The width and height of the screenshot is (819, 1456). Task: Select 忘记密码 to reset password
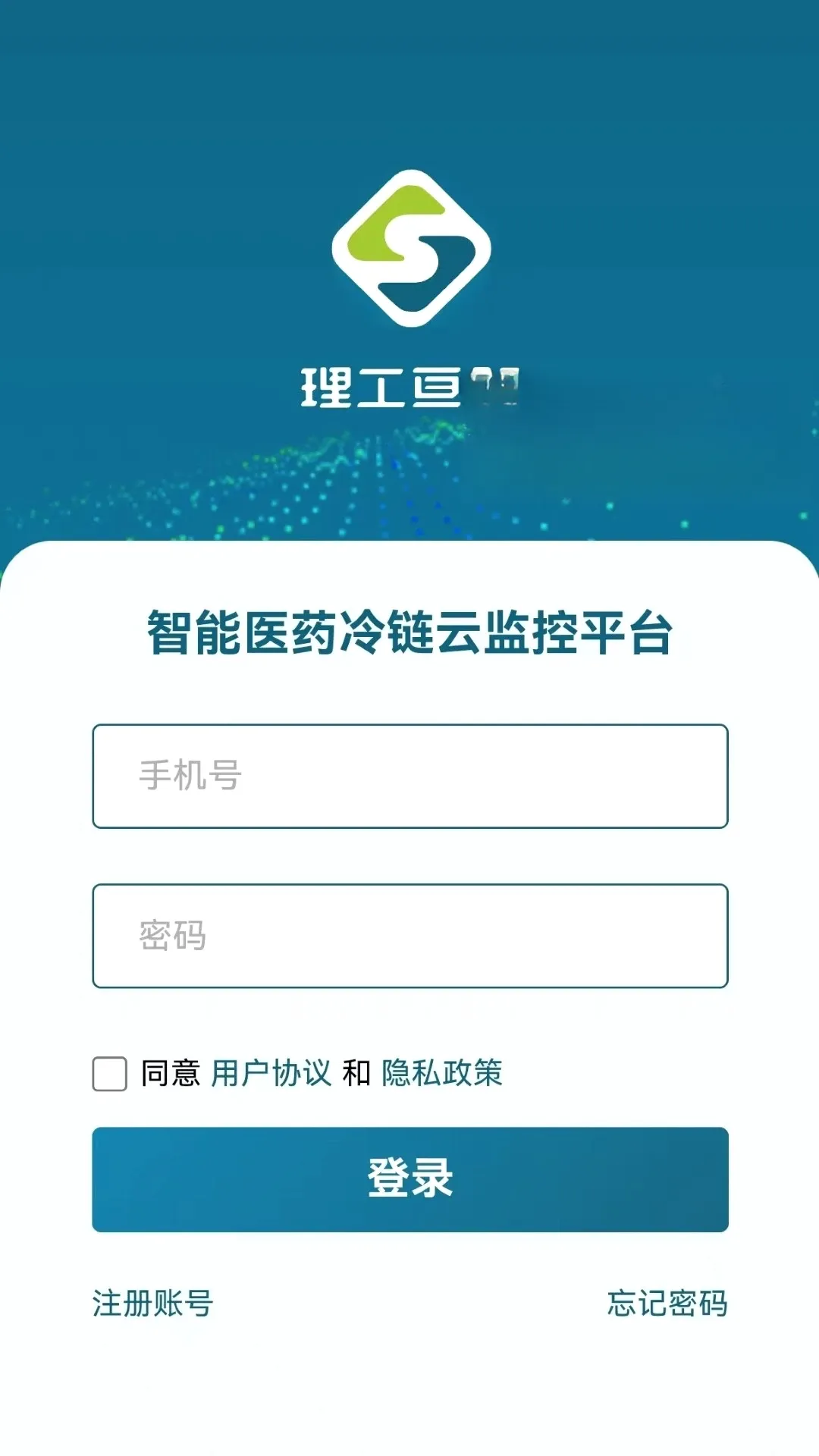(667, 1304)
